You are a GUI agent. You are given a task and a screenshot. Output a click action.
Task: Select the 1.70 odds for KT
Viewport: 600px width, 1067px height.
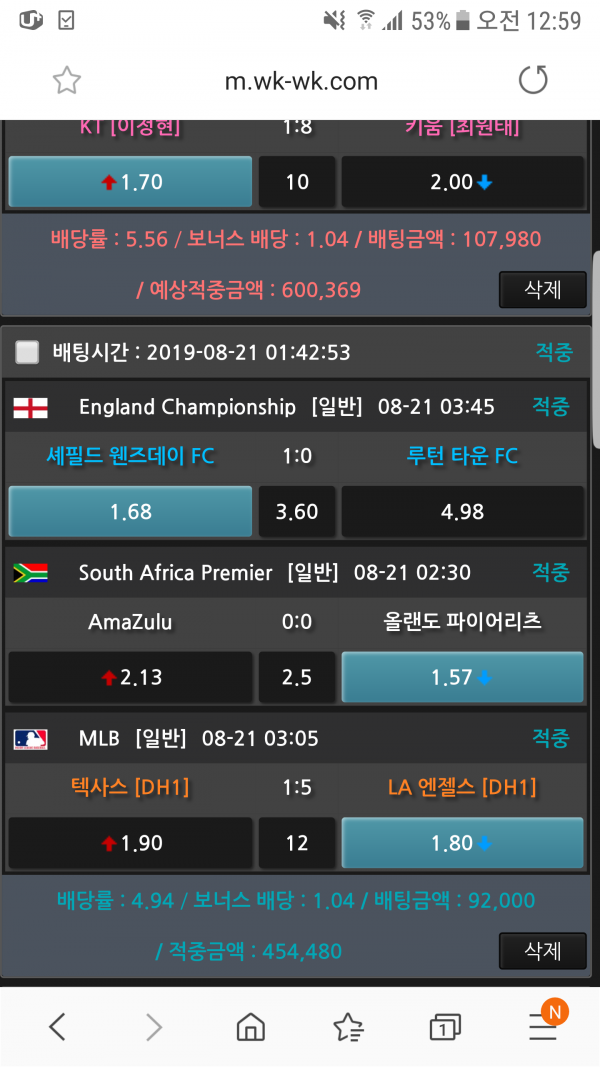[x=130, y=182]
